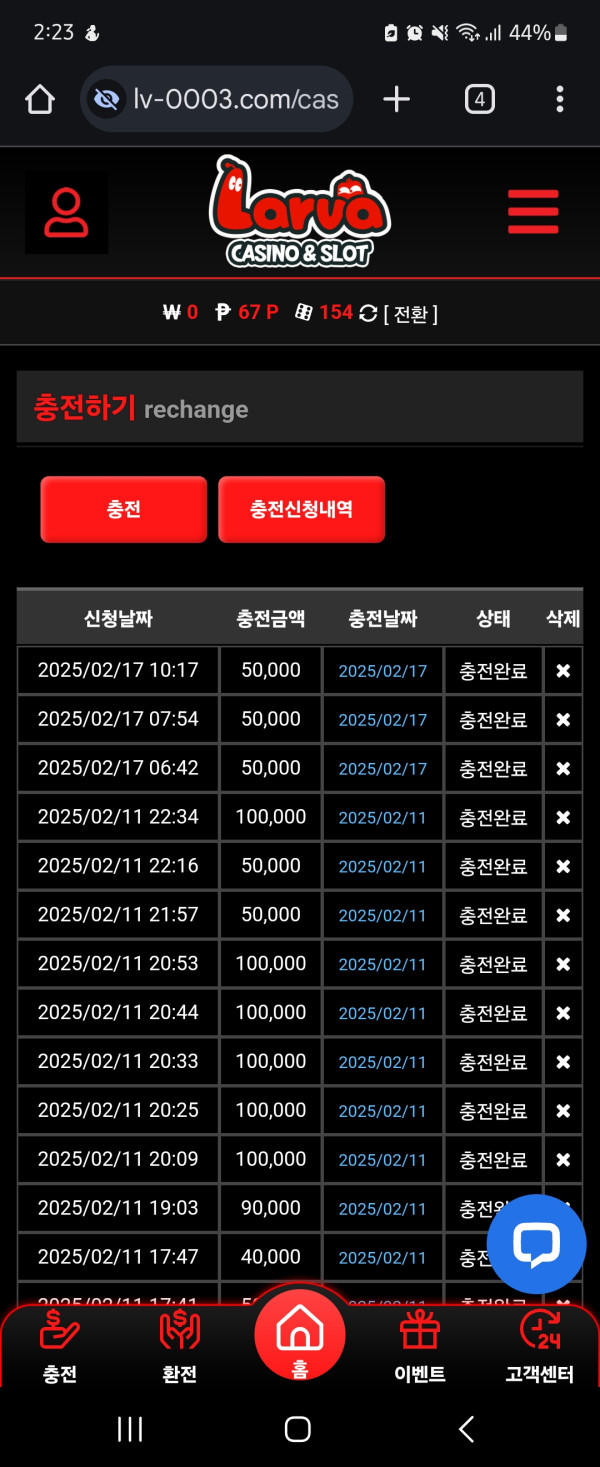View 충전신청내역 history
Screen dimensions: 600x1467
[x=301, y=509]
